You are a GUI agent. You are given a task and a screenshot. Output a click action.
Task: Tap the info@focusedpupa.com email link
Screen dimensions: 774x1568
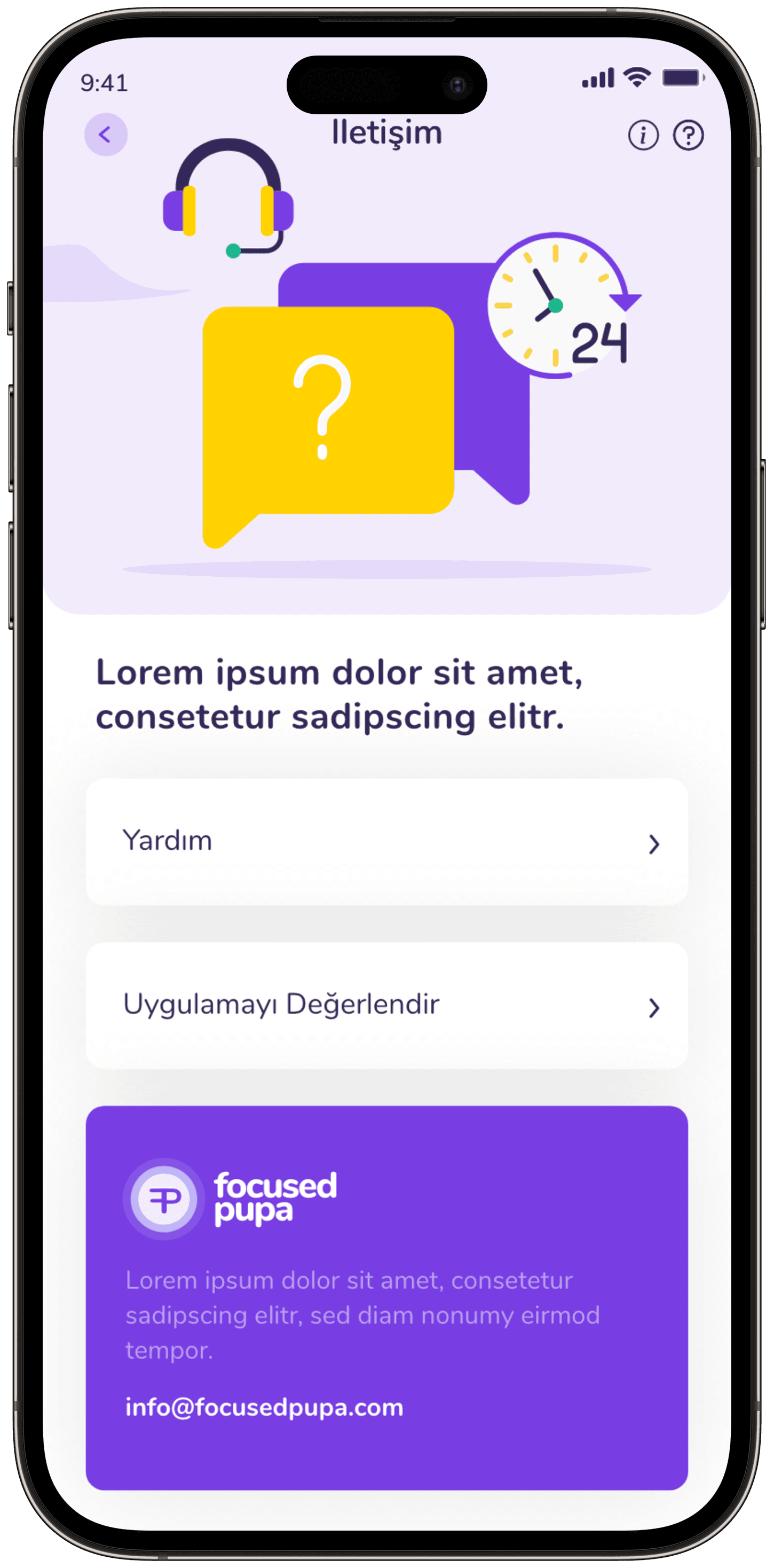264,1407
